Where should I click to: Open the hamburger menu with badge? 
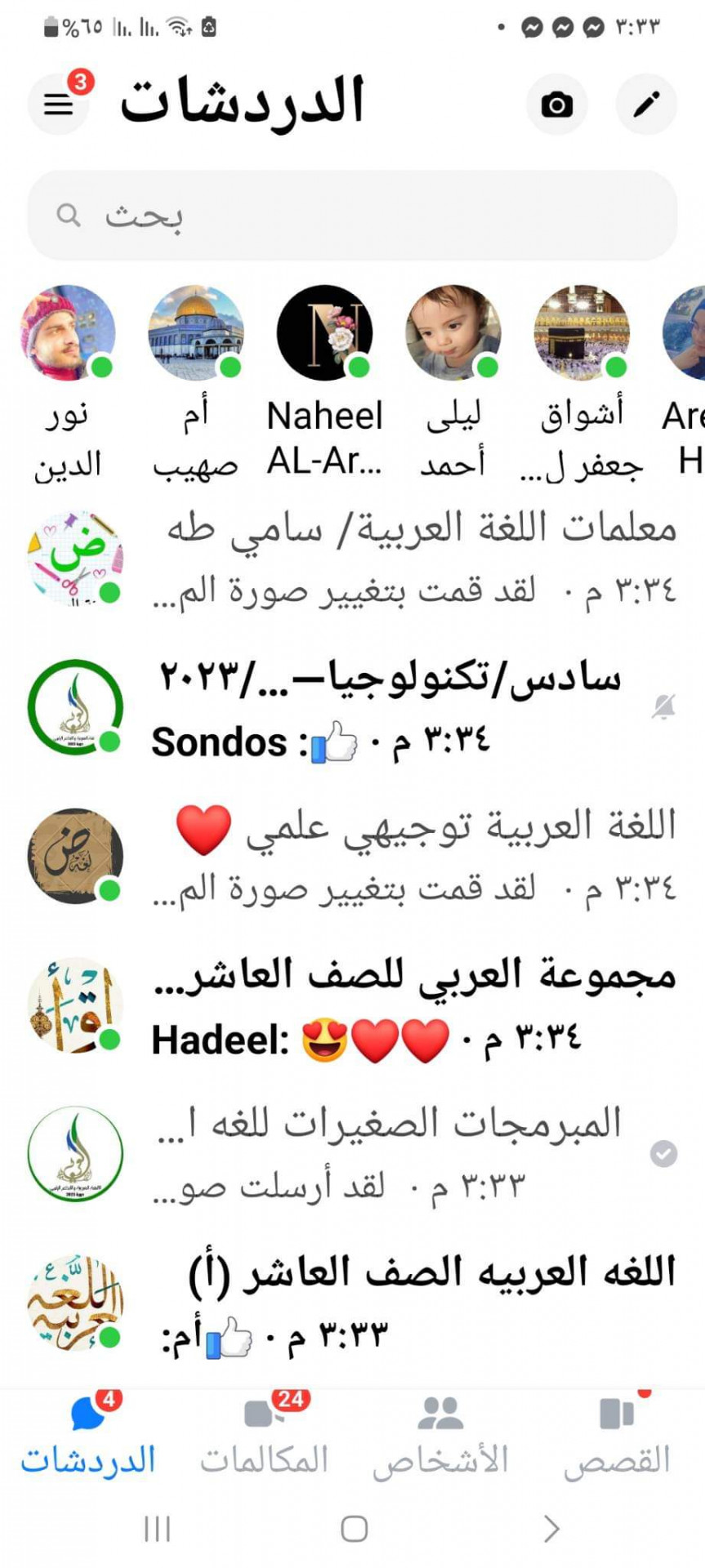(58, 104)
